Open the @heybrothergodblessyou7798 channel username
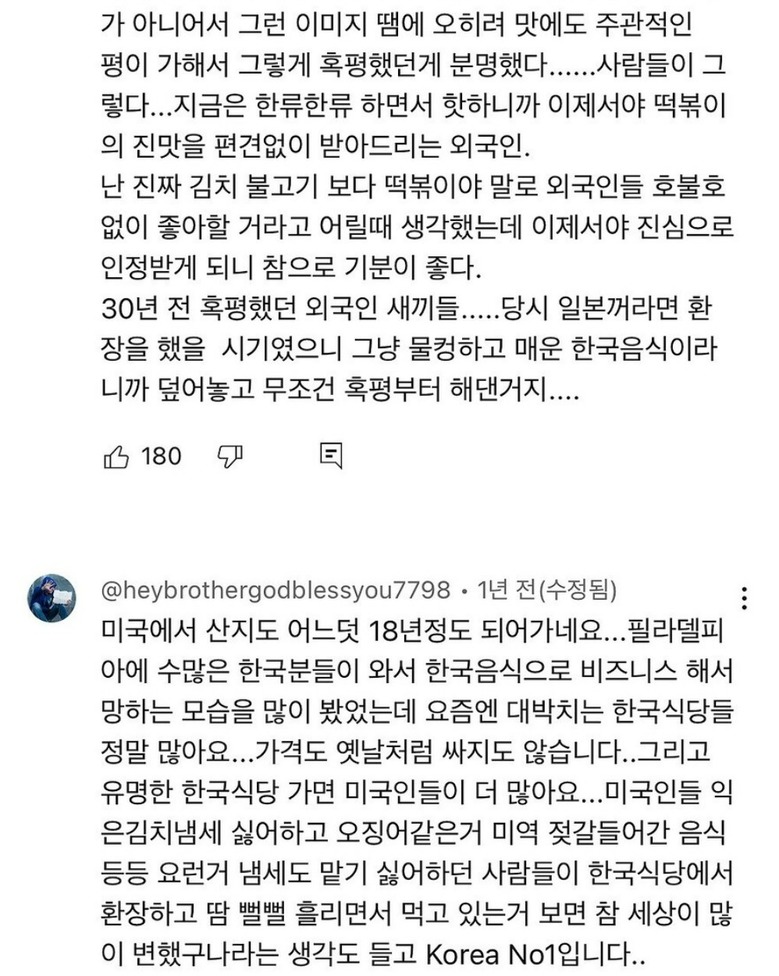Viewport: 779px width, 976px height. coord(276,590)
